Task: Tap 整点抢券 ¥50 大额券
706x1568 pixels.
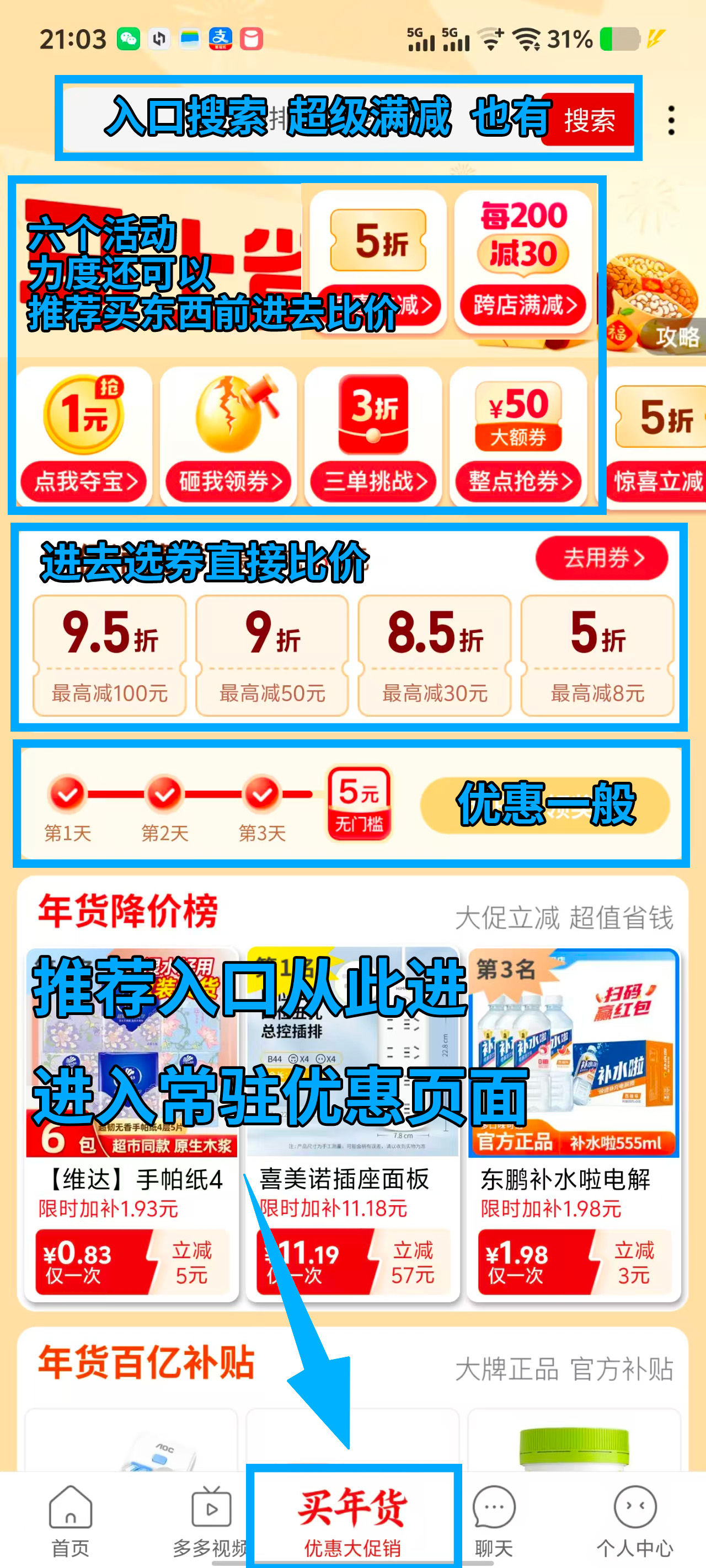Action: click(518, 437)
